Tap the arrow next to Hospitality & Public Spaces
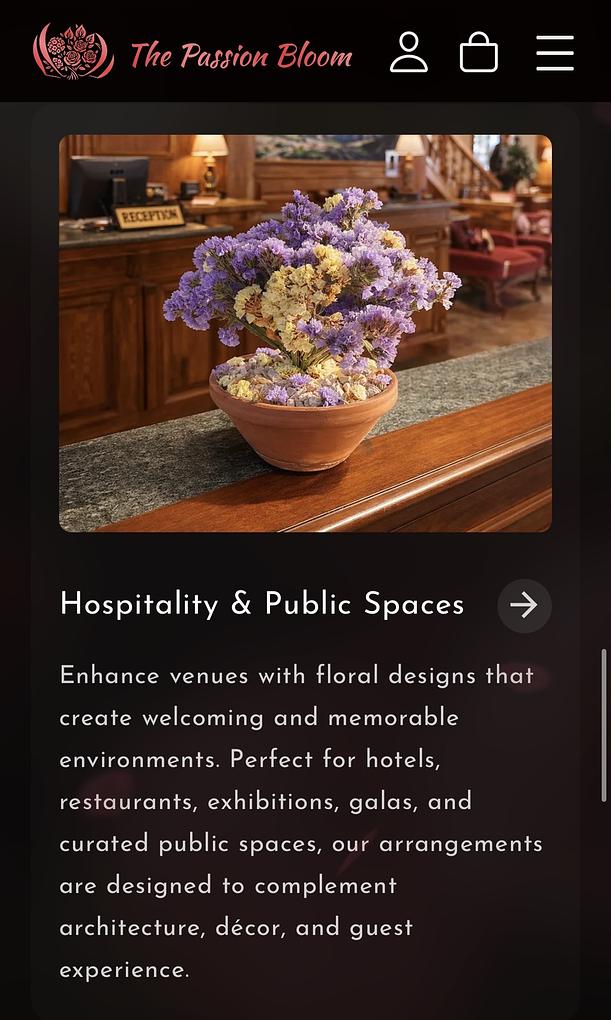The image size is (611, 1020). click(x=524, y=605)
